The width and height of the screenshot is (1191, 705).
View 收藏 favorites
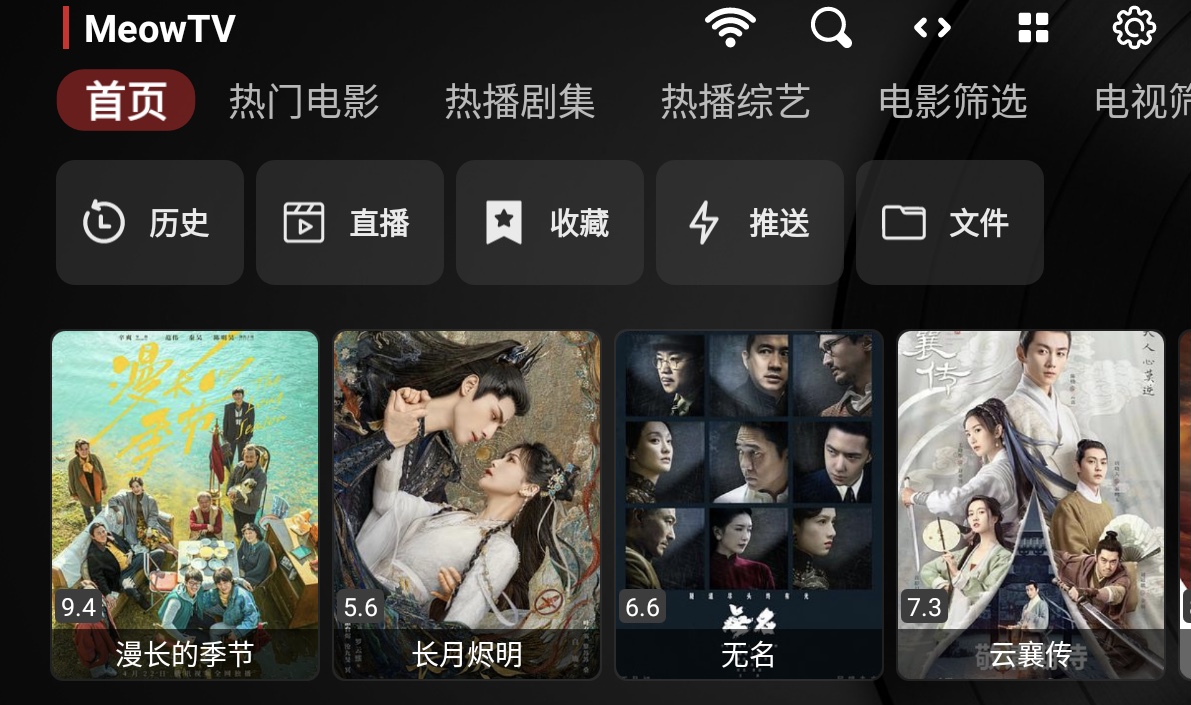pos(550,223)
